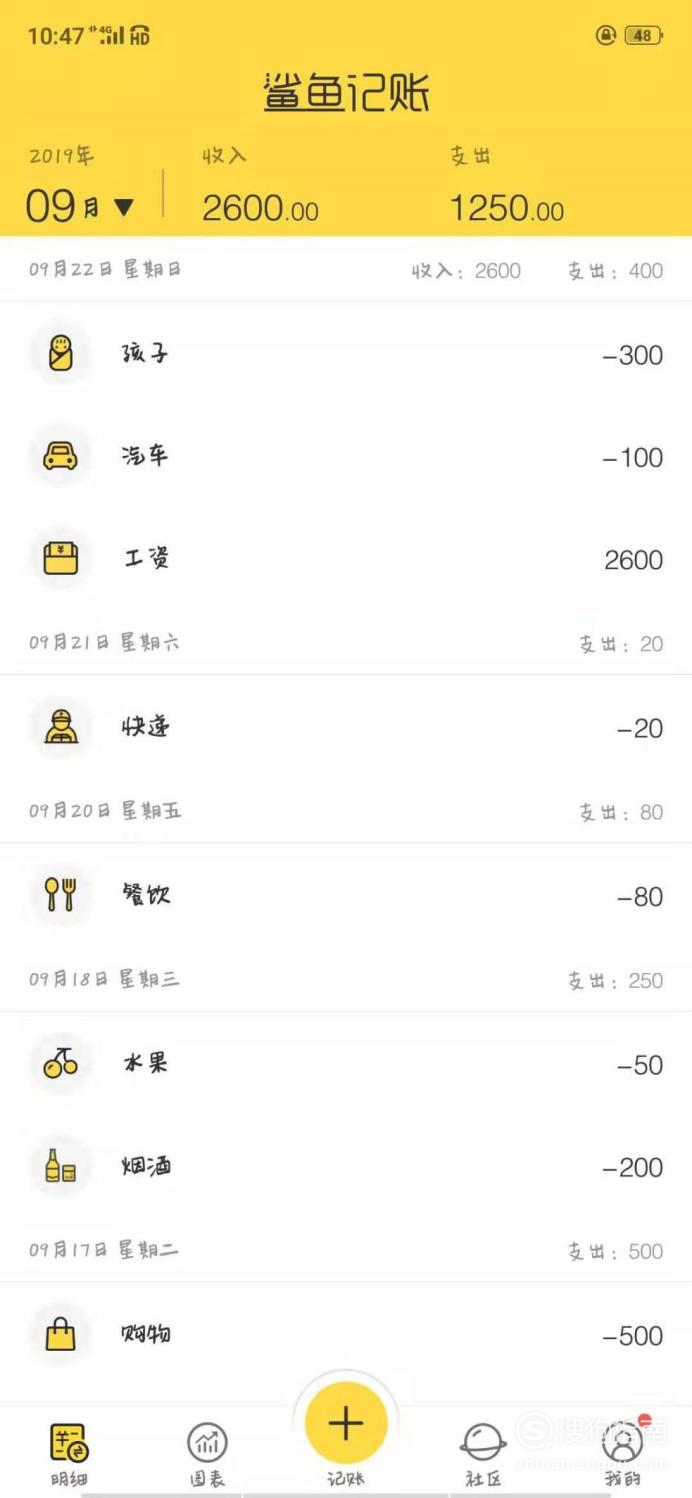The width and height of the screenshot is (692, 1498).
Task: Open the 购物 expense entry
Action: [346, 1334]
